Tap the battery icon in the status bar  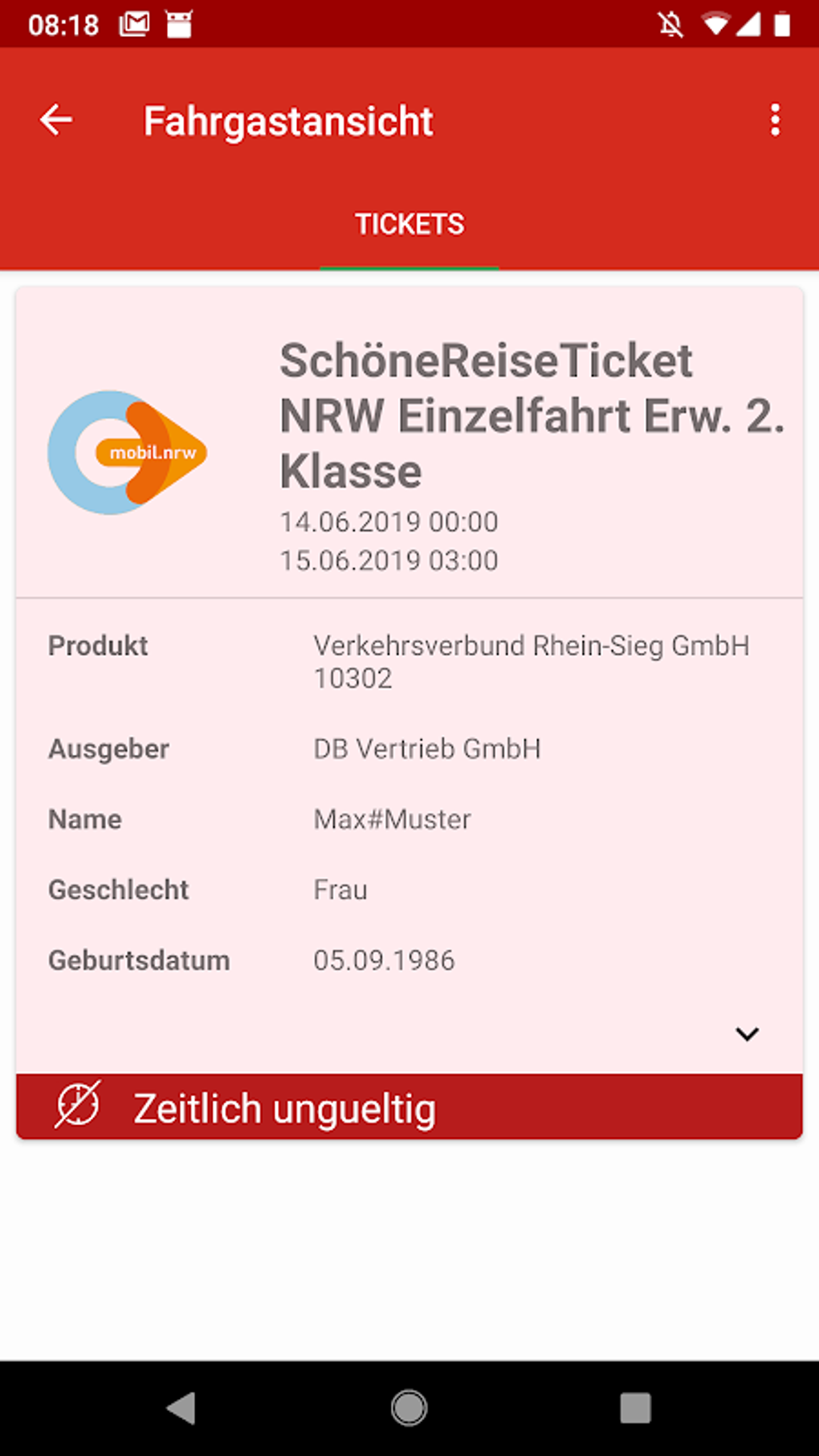(783, 23)
